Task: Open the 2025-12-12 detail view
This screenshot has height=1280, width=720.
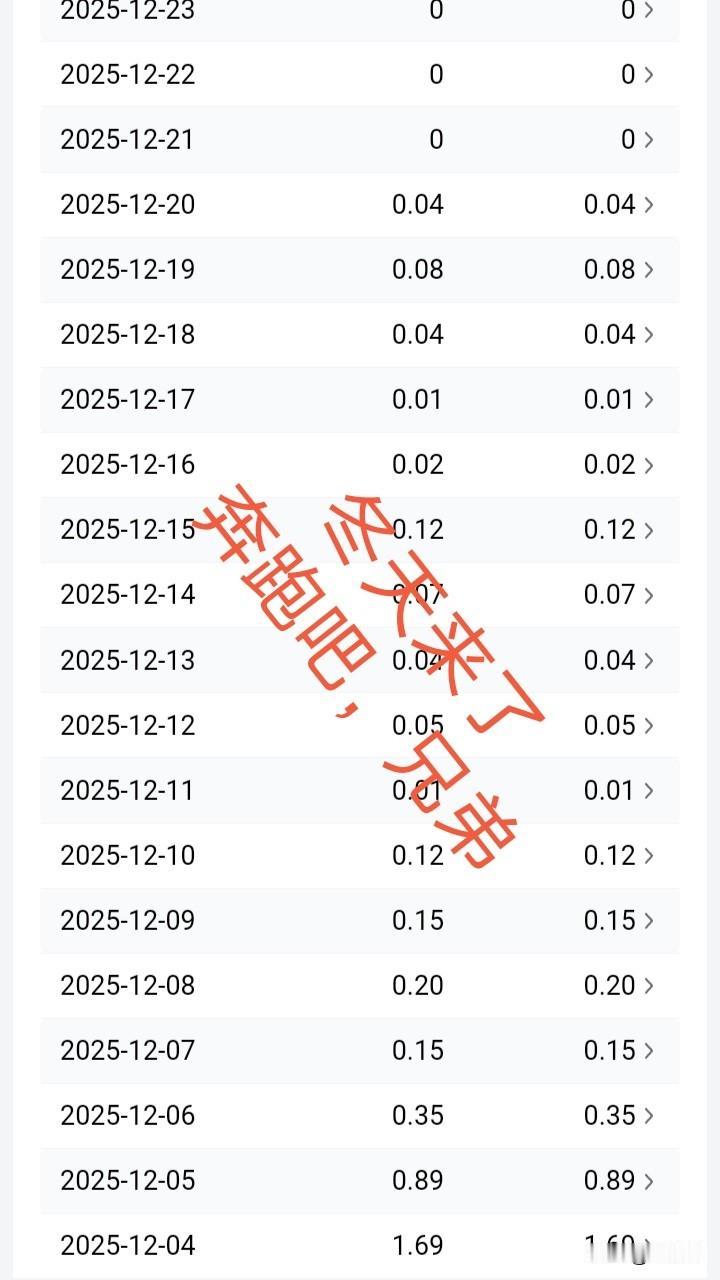Action: click(x=648, y=724)
